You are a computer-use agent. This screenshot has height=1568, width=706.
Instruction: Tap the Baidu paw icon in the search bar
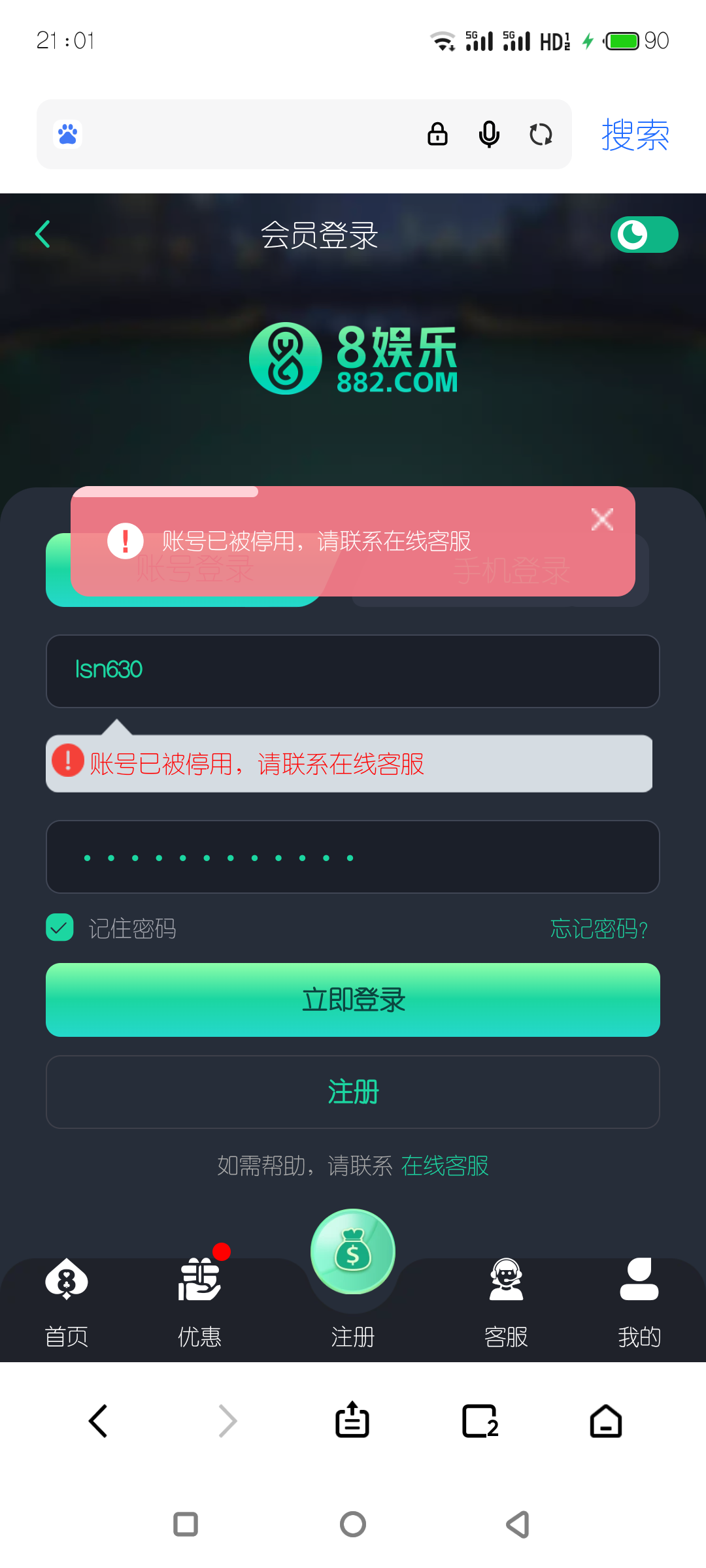(x=67, y=133)
